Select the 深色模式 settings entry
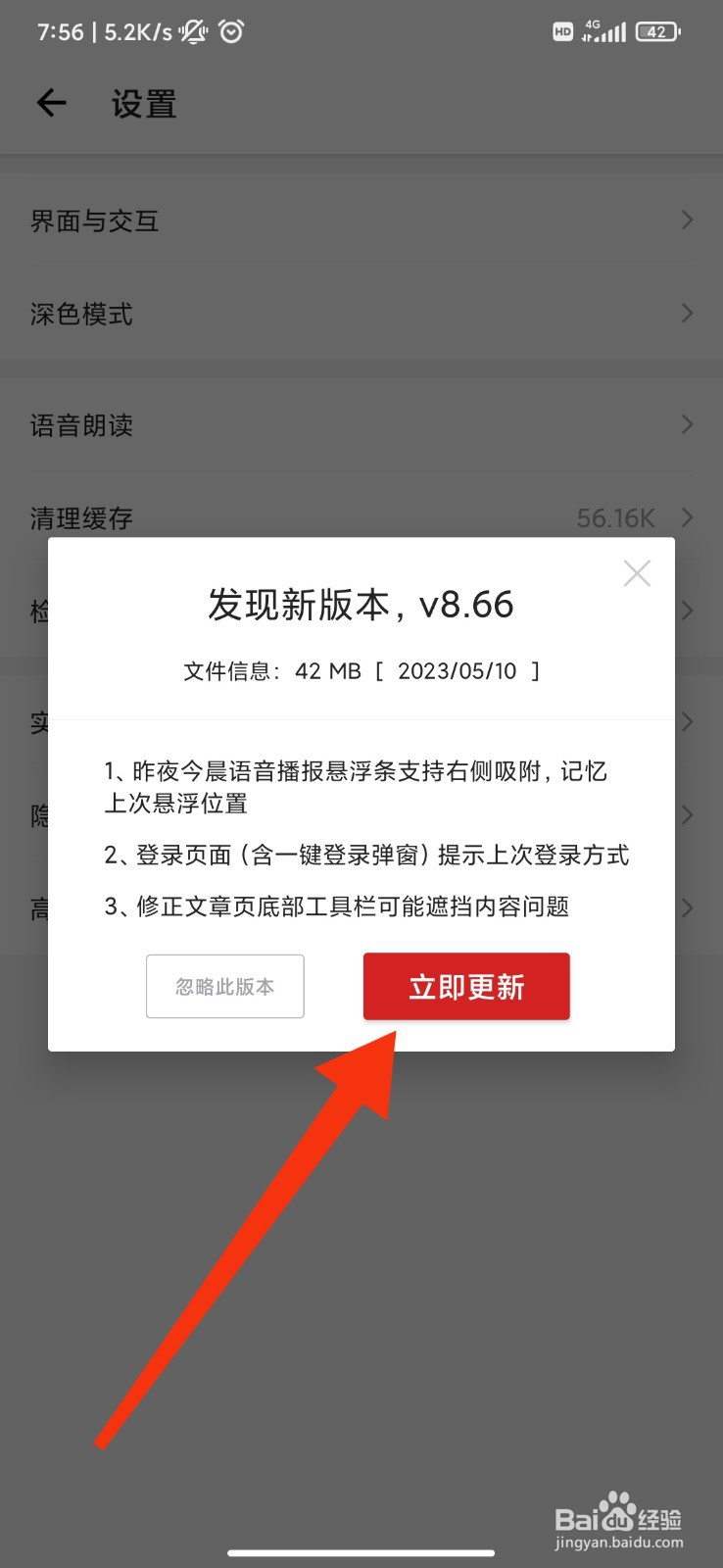 [x=82, y=314]
